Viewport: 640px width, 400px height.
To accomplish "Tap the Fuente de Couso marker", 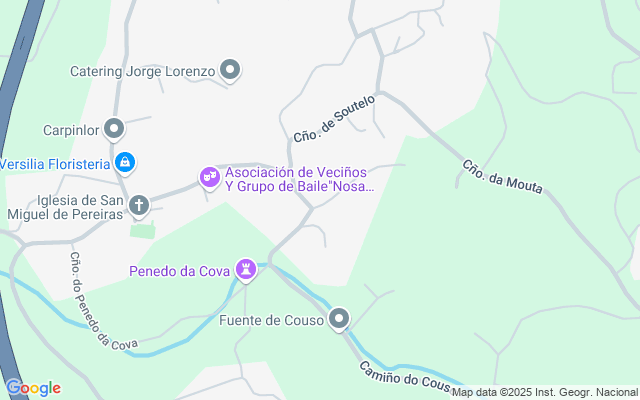I will [340, 320].
